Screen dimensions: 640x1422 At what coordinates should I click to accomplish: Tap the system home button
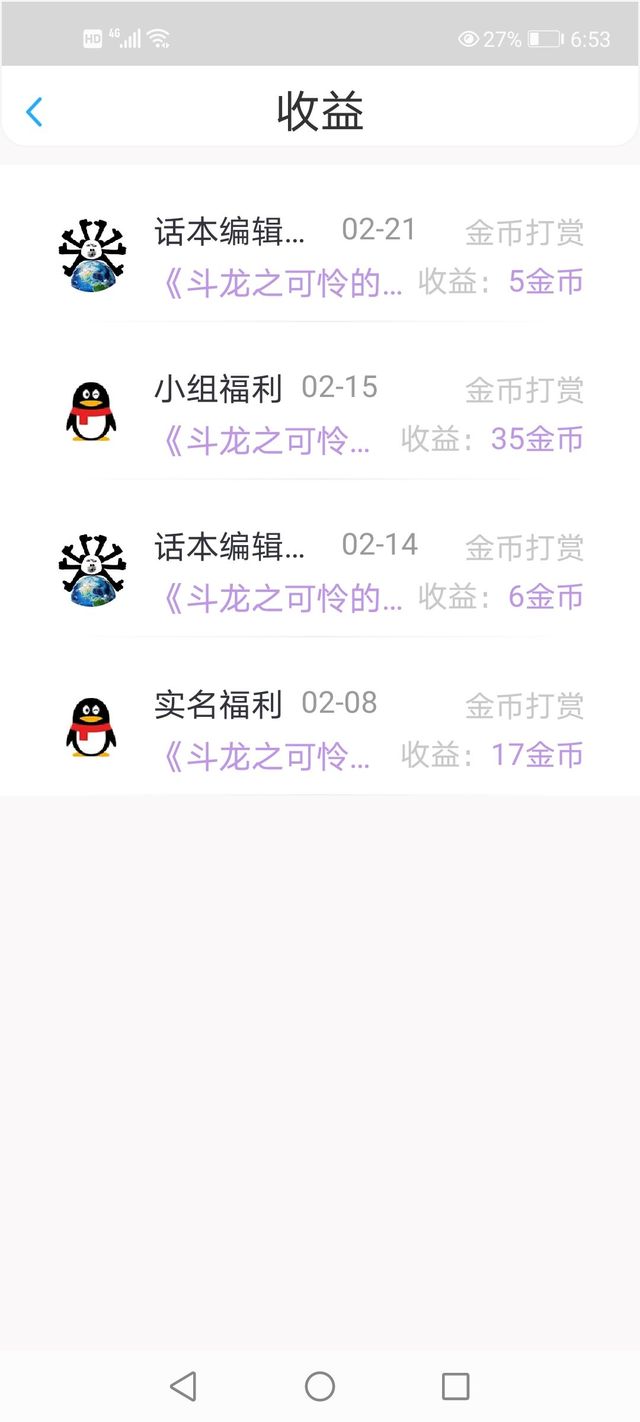pyautogui.click(x=320, y=1386)
